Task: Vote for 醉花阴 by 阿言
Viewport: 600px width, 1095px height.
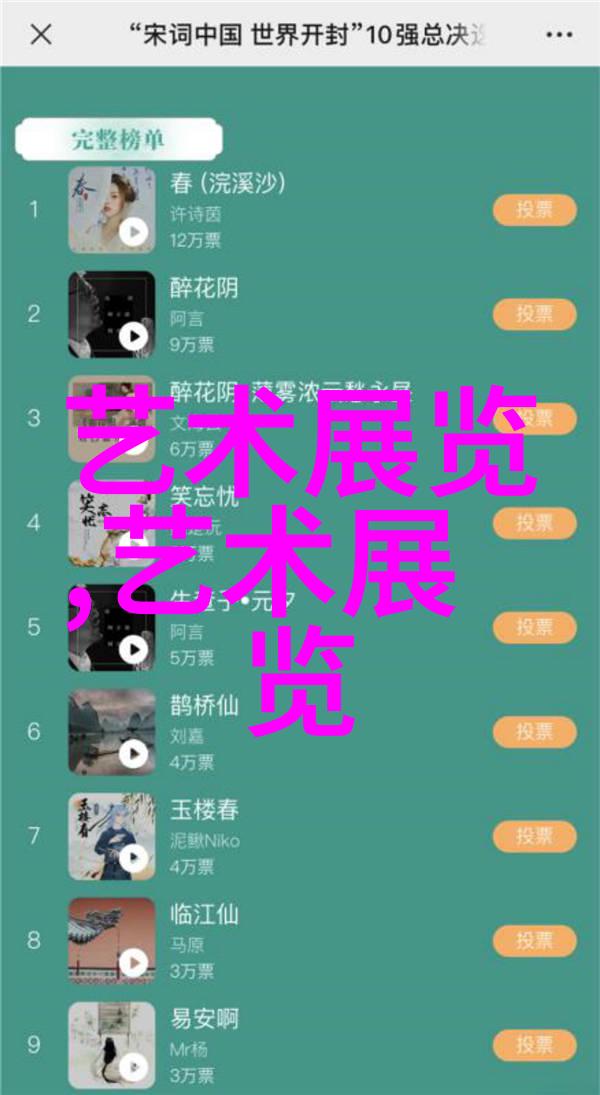Action: [x=534, y=314]
